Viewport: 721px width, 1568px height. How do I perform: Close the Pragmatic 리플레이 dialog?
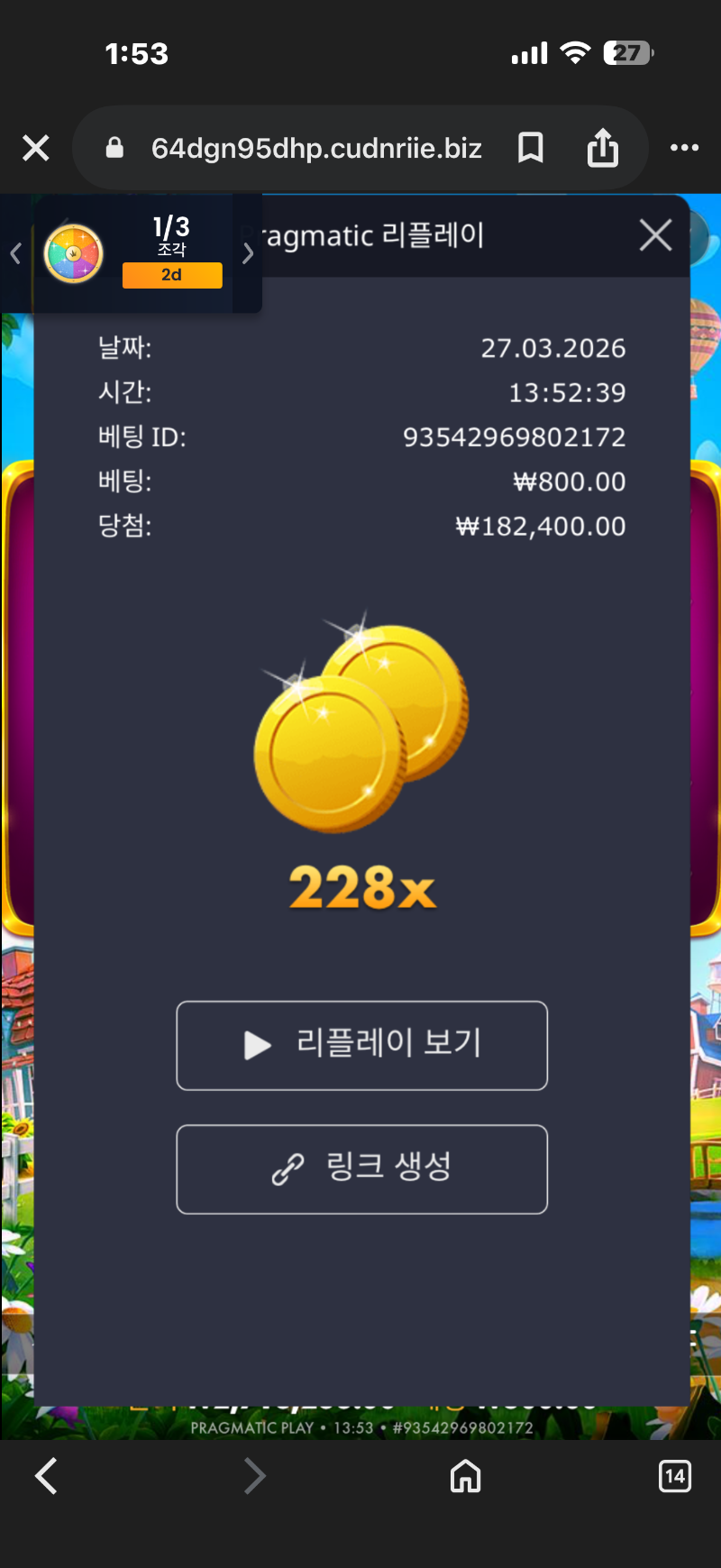tap(655, 234)
